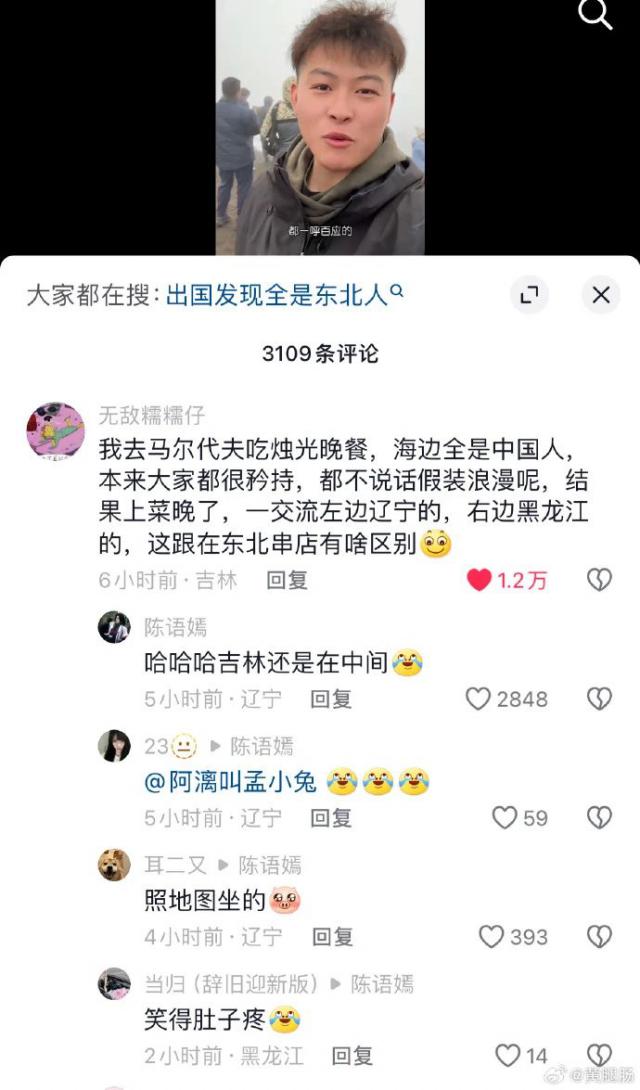This screenshot has height=1090, width=640.
Task: Reply to comment 哈哈哈吉林还是在中间
Action: pos(331,698)
